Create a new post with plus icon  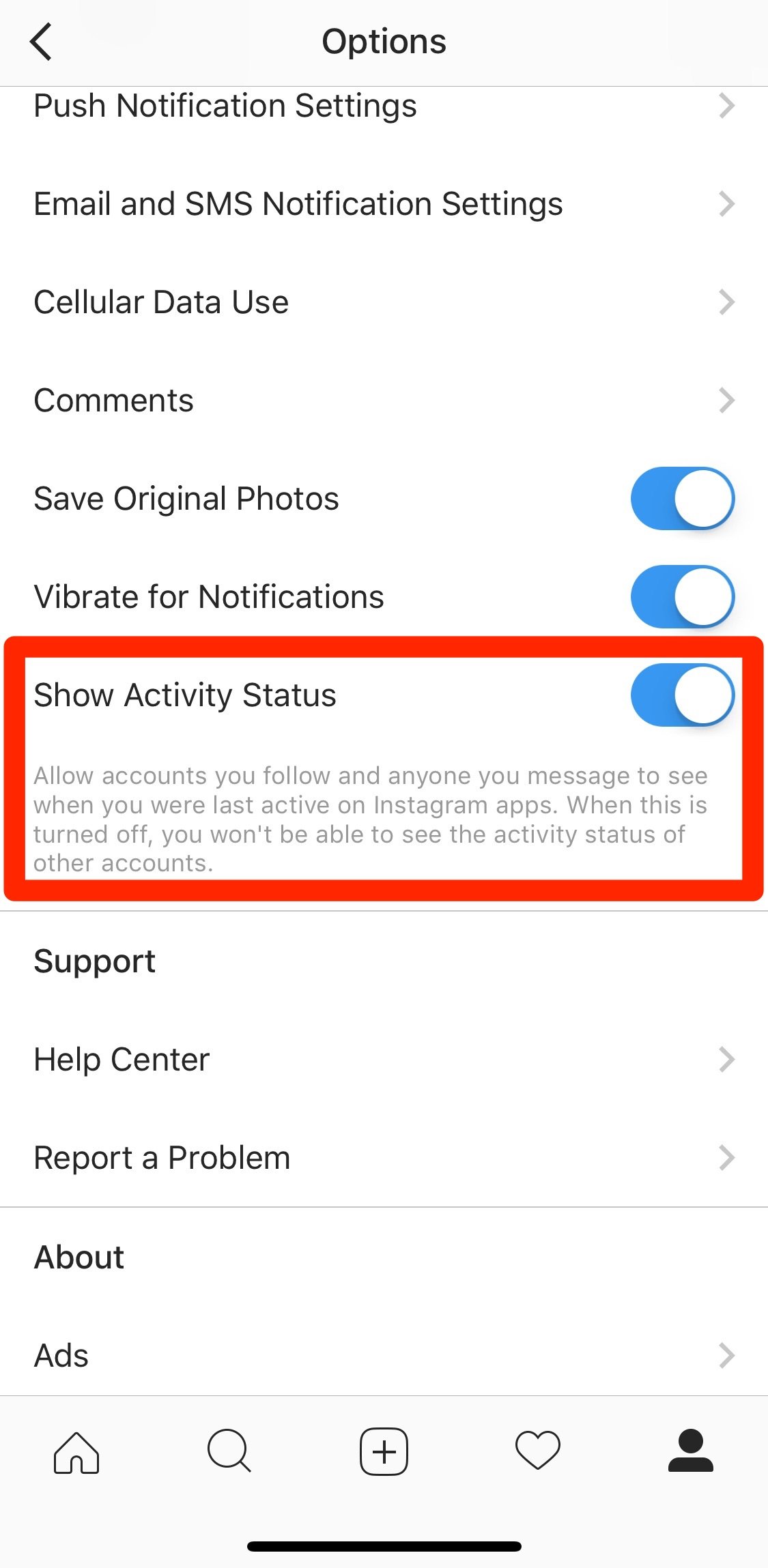[x=384, y=1451]
